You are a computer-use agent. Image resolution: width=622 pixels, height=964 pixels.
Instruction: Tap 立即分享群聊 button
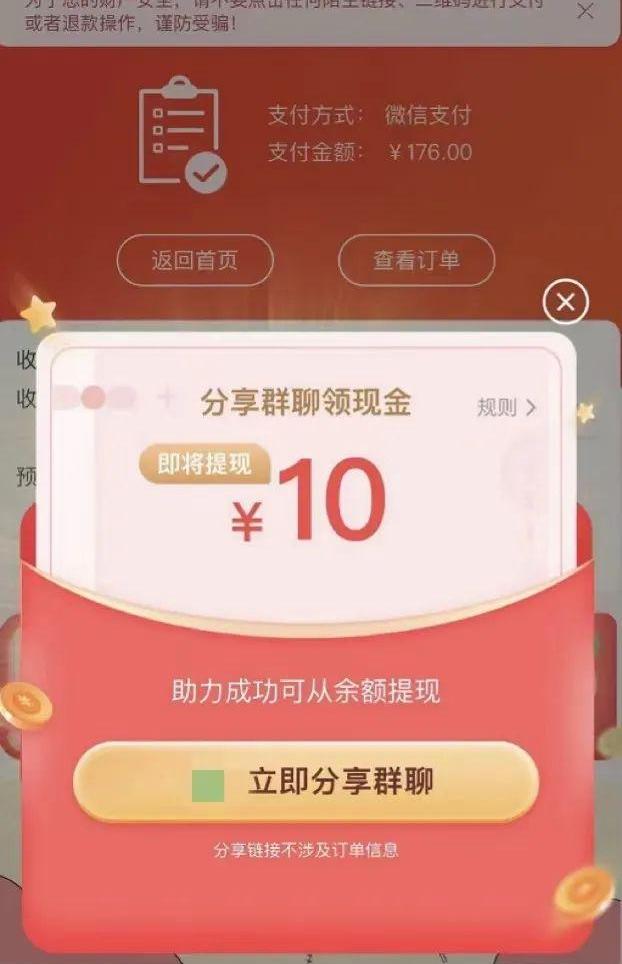point(306,783)
